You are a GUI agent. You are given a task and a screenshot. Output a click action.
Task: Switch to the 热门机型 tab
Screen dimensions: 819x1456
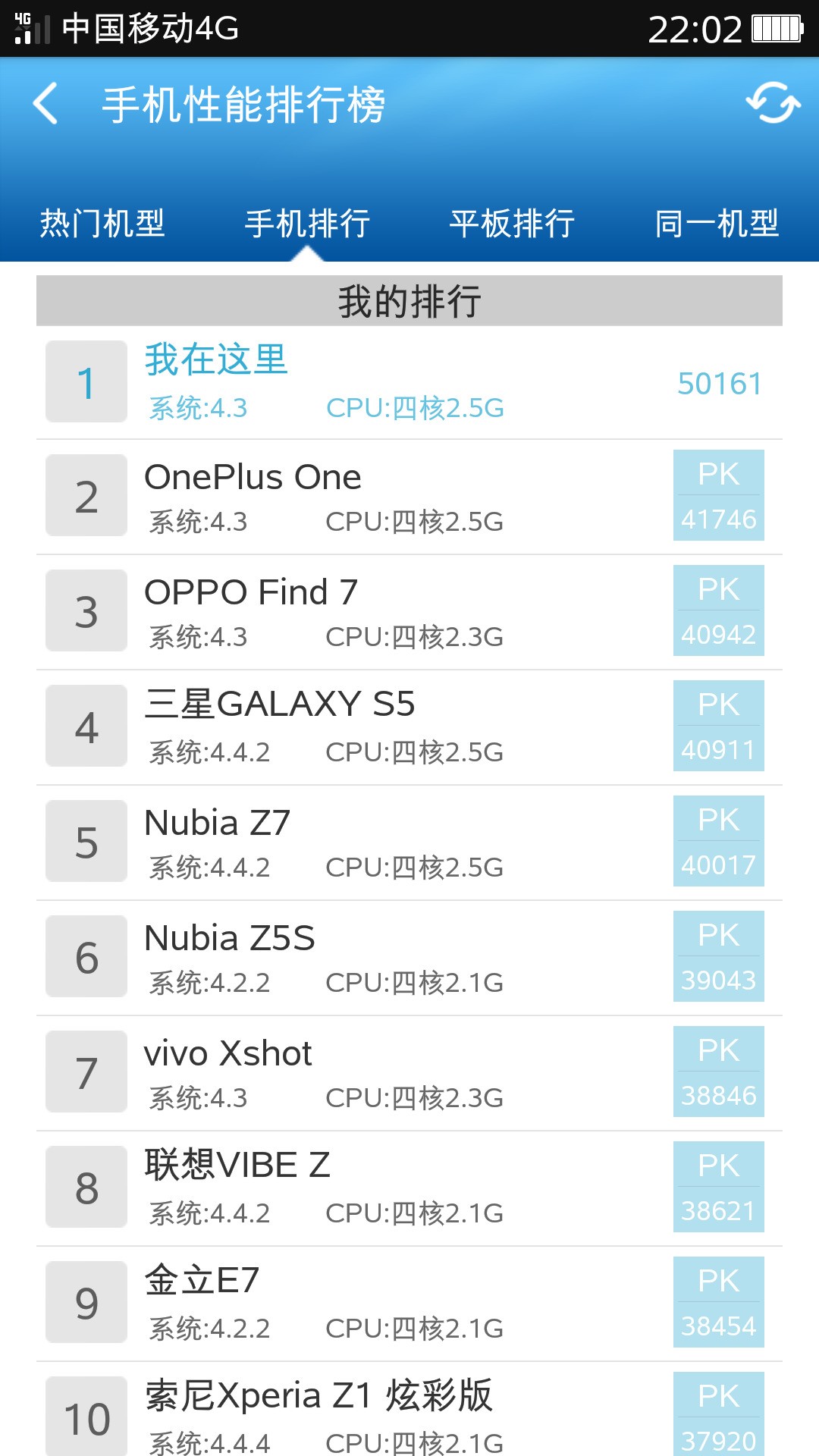pyautogui.click(x=102, y=224)
